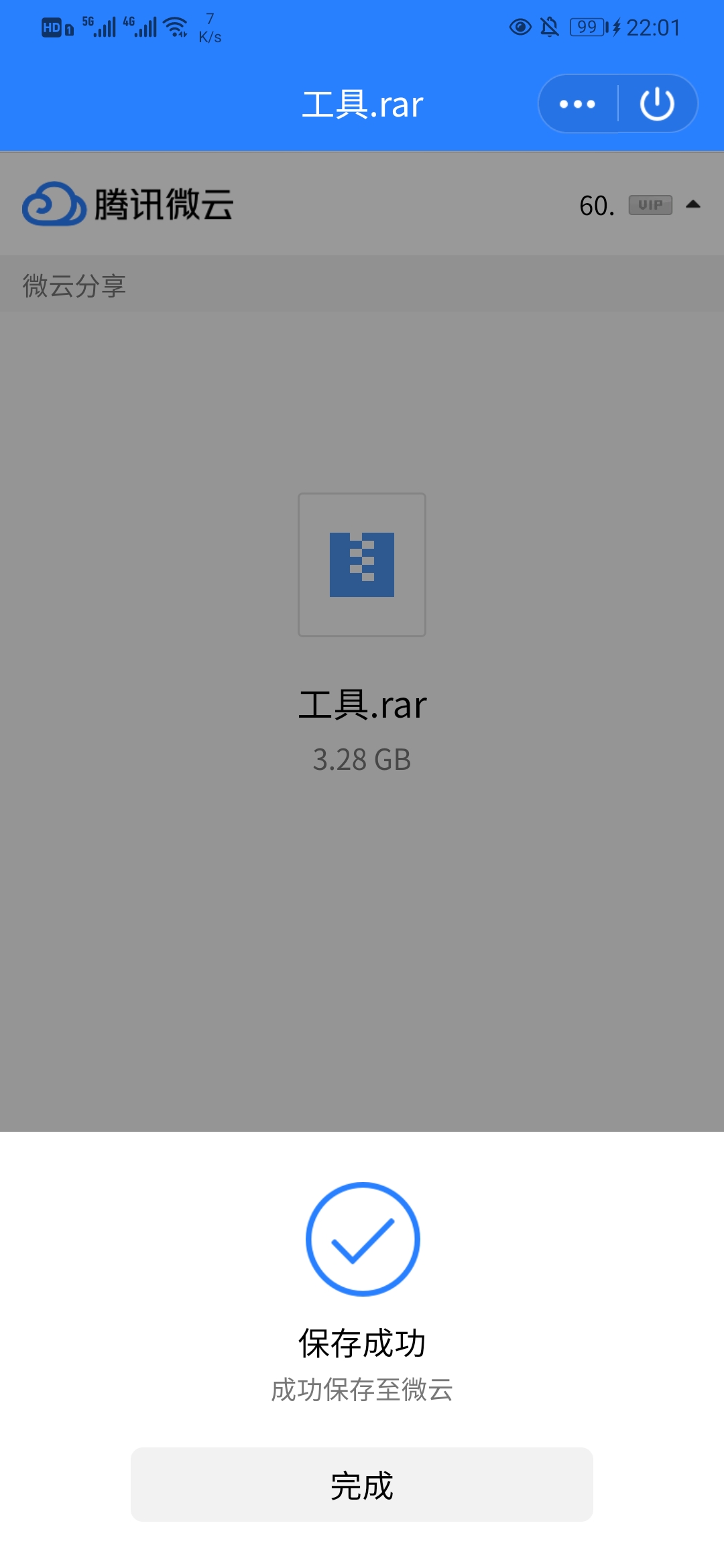This screenshot has height=1568, width=724.
Task: Open the 工具.rar file thumbnail
Action: pos(362,564)
